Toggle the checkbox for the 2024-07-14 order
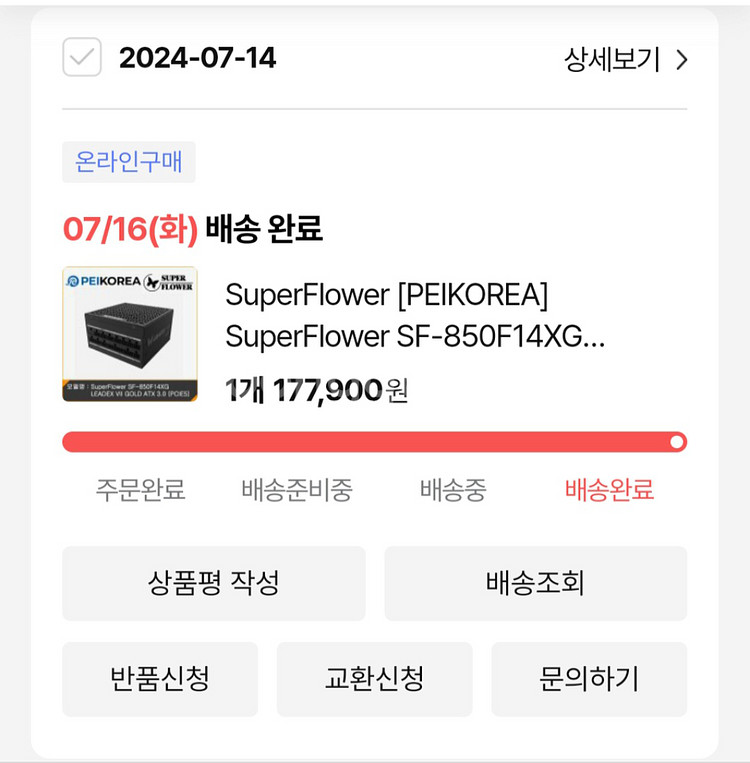 coord(82,57)
